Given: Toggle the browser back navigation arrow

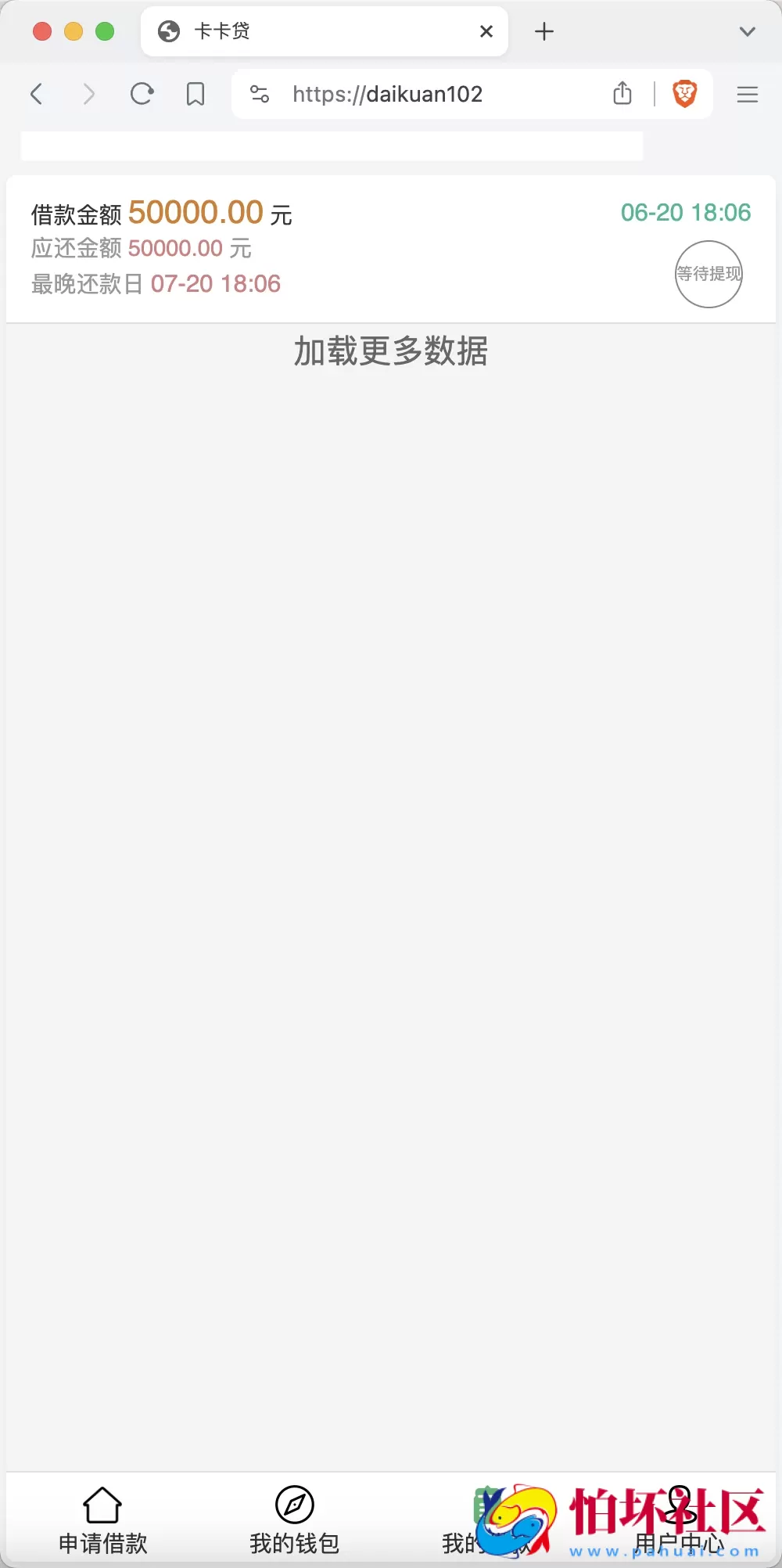Looking at the screenshot, I should click(x=37, y=93).
